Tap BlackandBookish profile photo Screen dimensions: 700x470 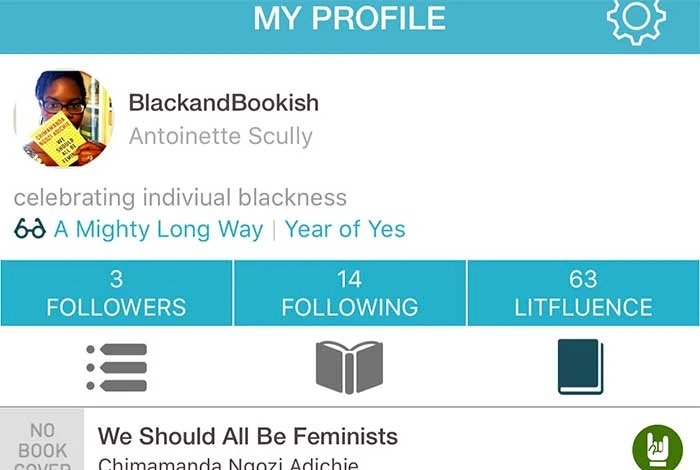(64, 118)
